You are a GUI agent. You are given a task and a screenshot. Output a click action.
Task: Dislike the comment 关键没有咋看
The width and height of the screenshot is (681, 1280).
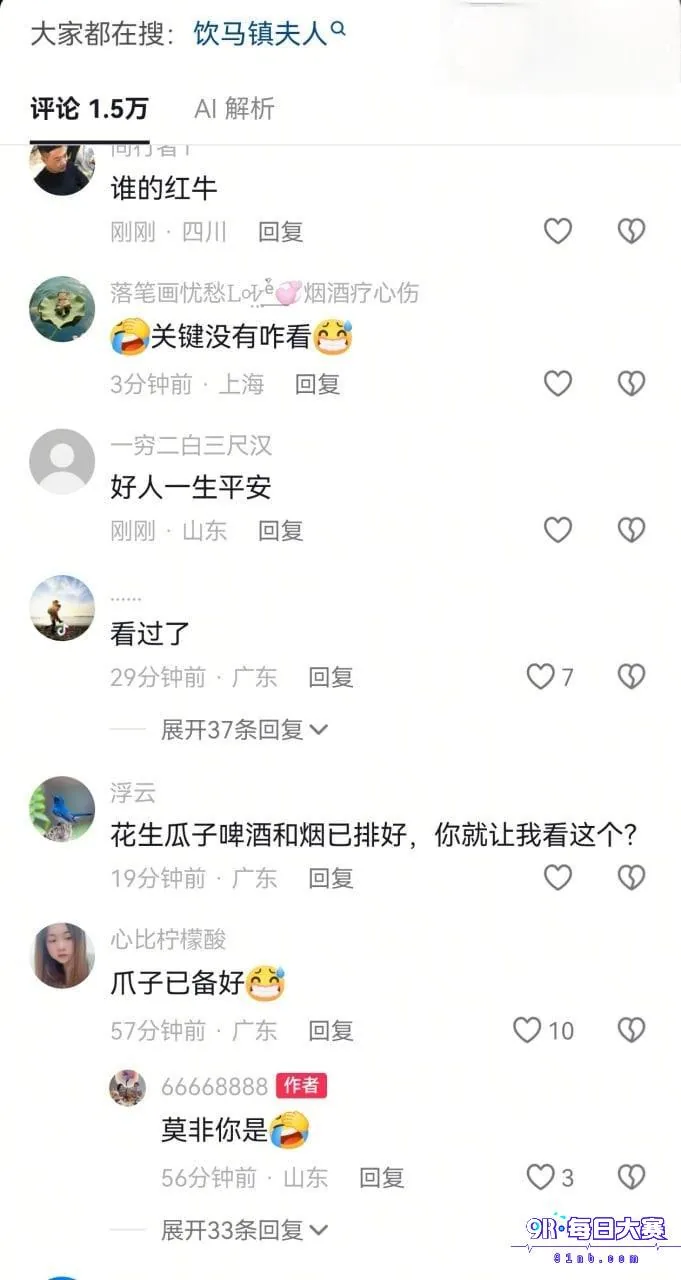631,384
